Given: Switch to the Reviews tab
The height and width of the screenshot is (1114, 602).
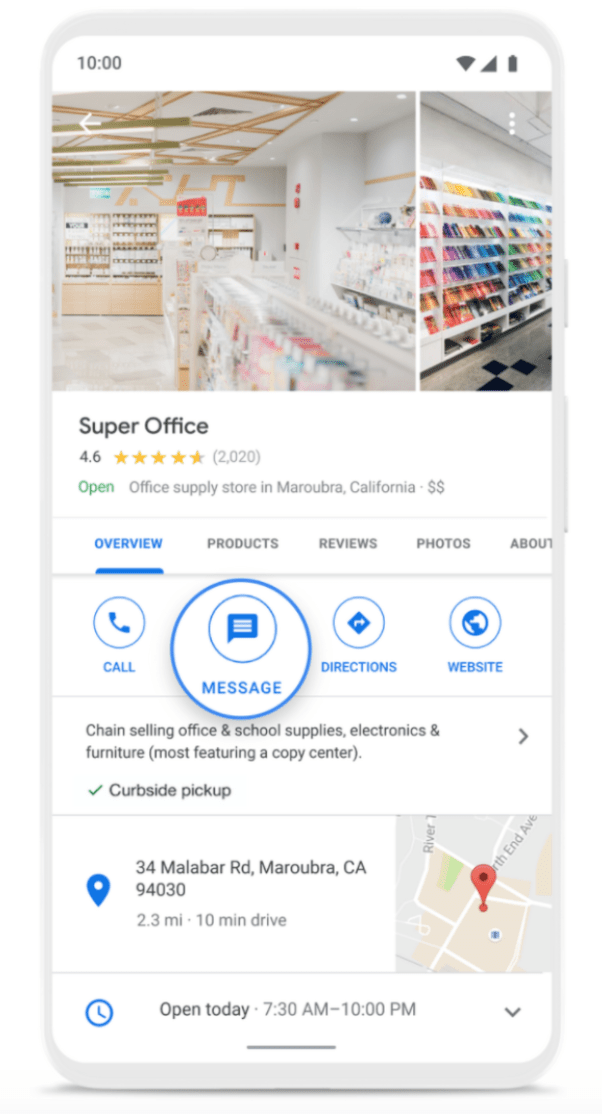Looking at the screenshot, I should 348,544.
